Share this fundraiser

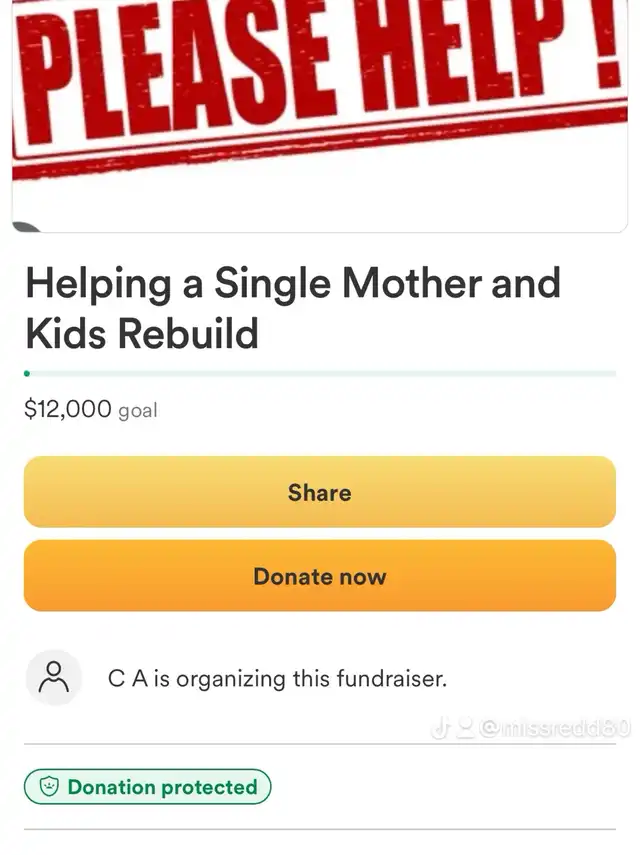tap(319, 492)
